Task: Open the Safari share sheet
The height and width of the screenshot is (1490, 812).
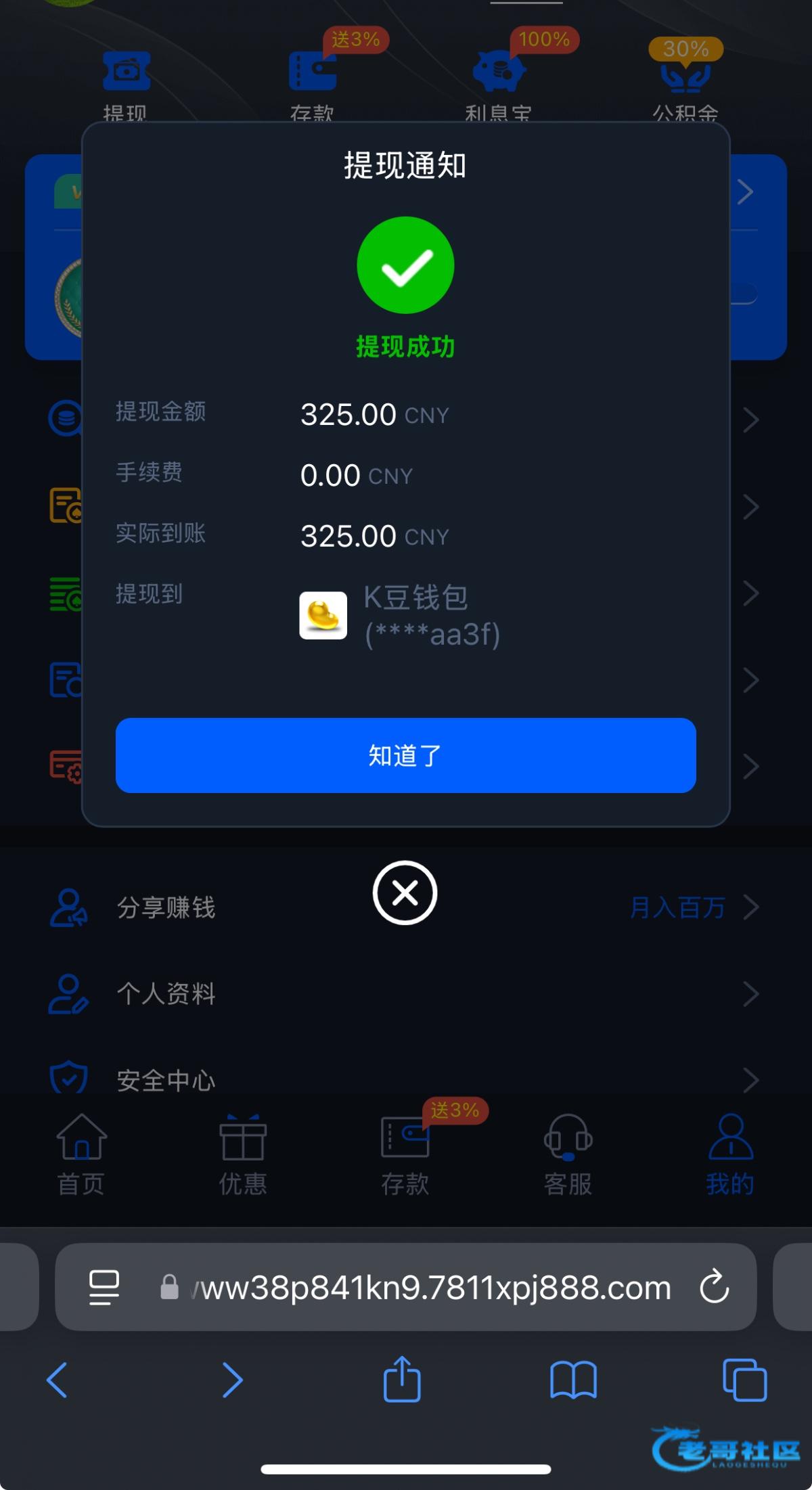Action: (402, 1380)
